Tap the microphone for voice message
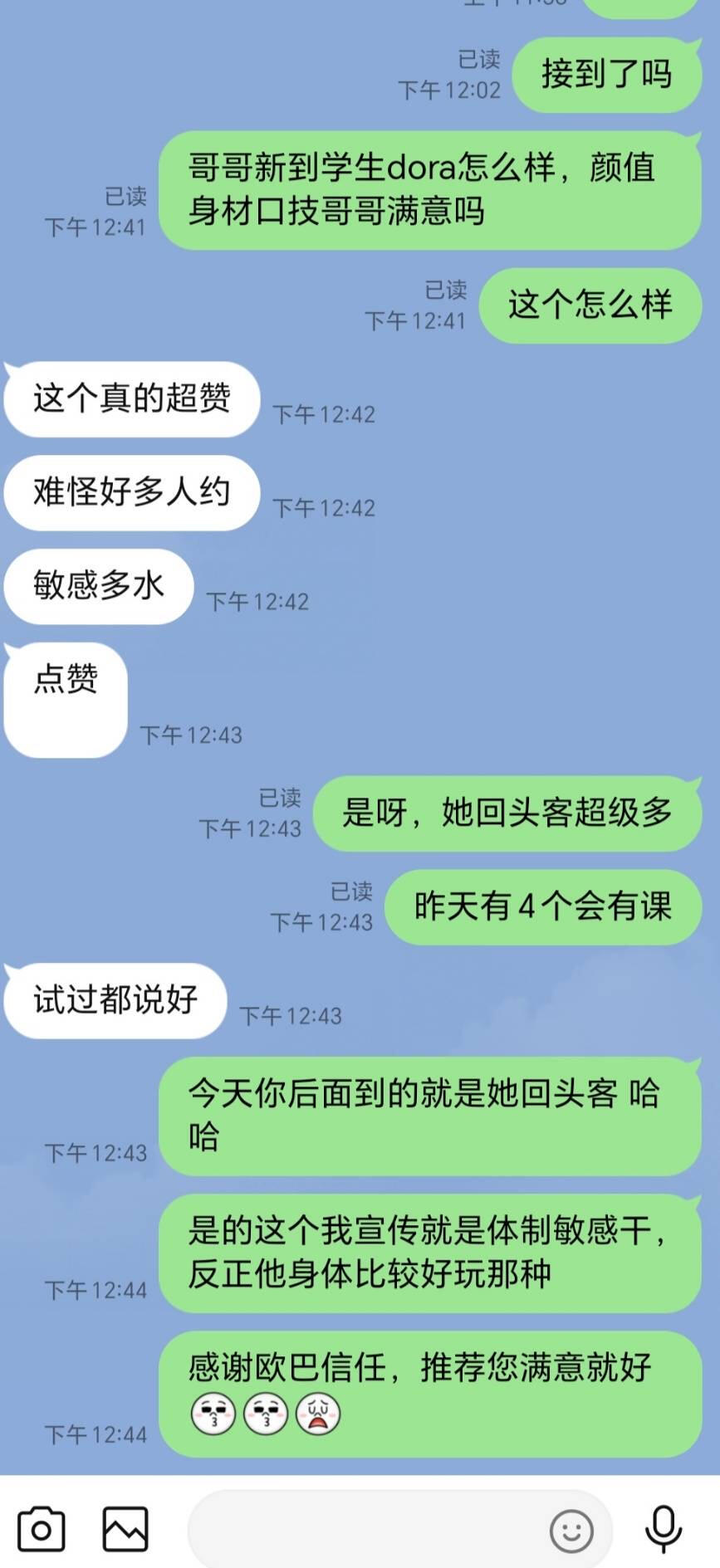 pyautogui.click(x=664, y=1529)
